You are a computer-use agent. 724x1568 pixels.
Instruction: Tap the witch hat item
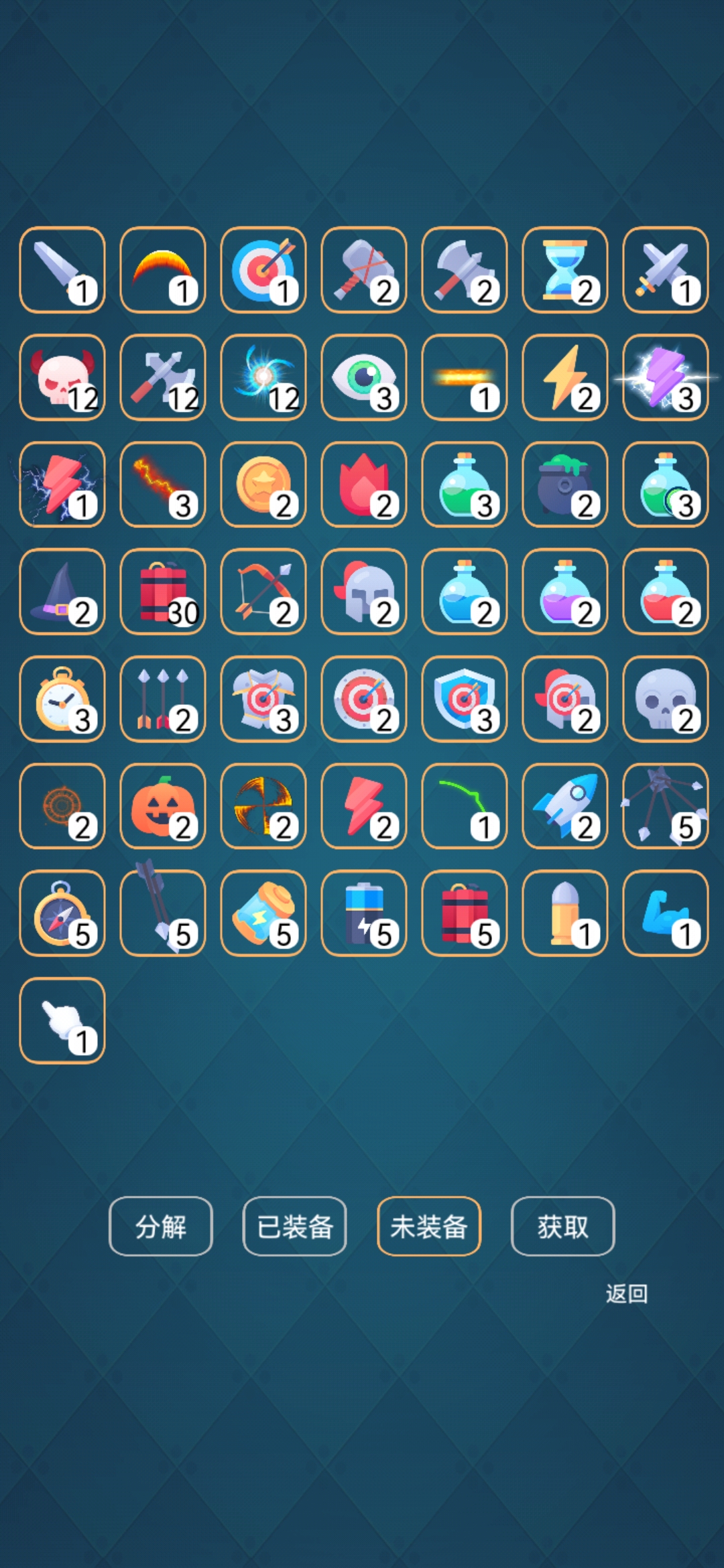click(x=62, y=592)
